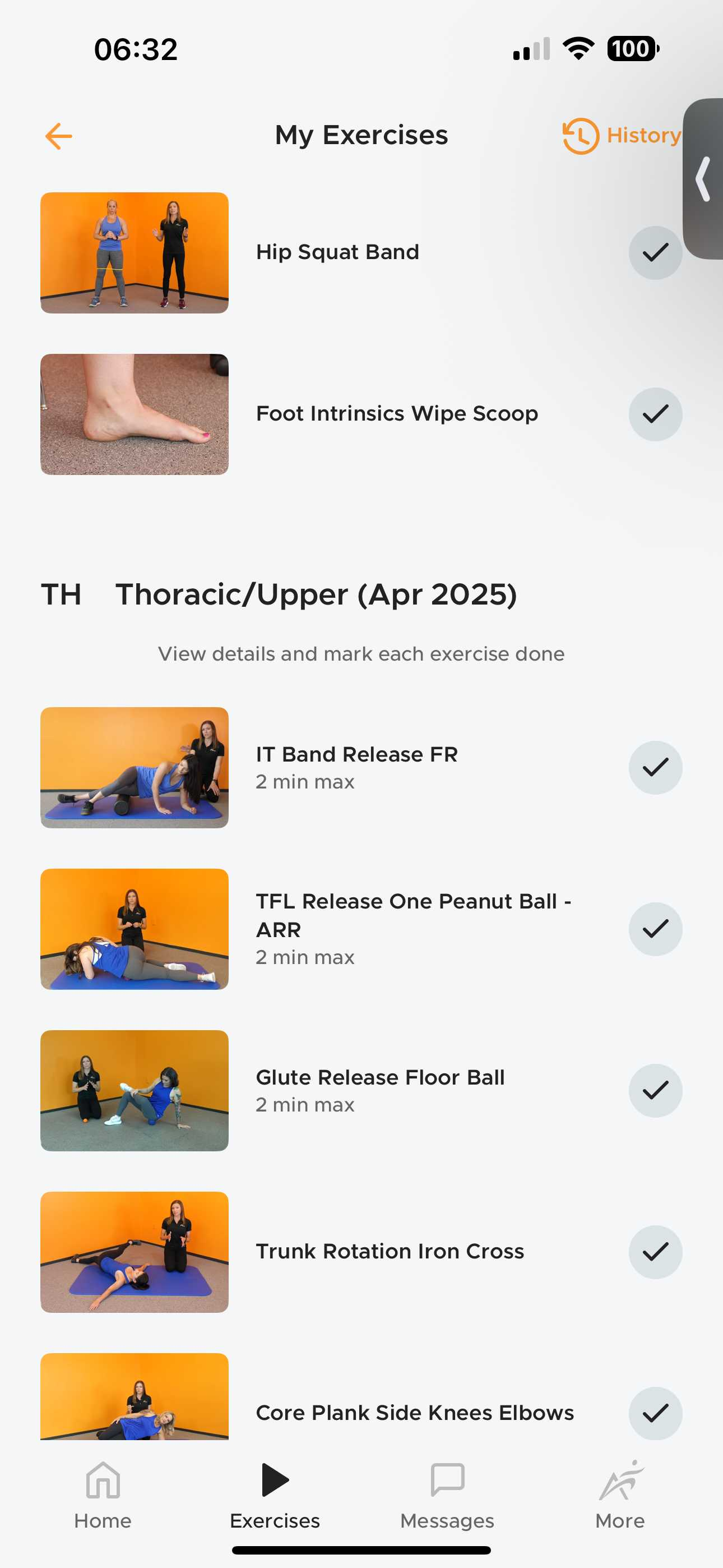The image size is (723, 1568).
Task: Open the Hip Squat Band exercise video
Action: click(135, 252)
